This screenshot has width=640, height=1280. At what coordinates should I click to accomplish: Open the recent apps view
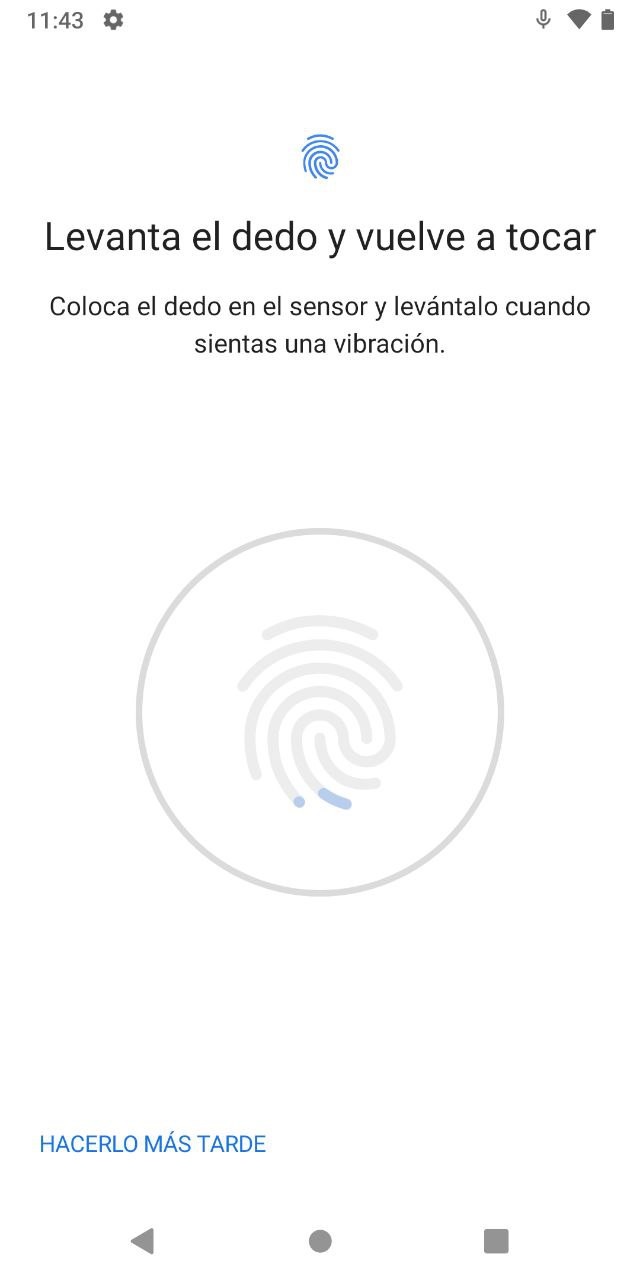[x=496, y=1241]
